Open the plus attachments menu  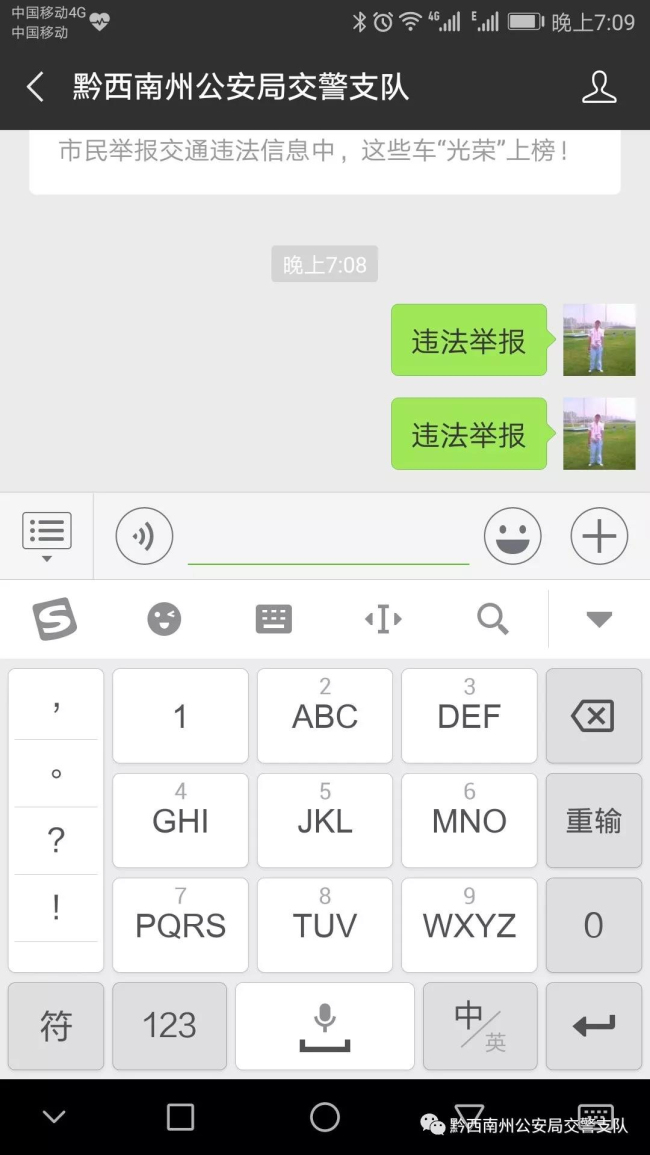tap(599, 536)
